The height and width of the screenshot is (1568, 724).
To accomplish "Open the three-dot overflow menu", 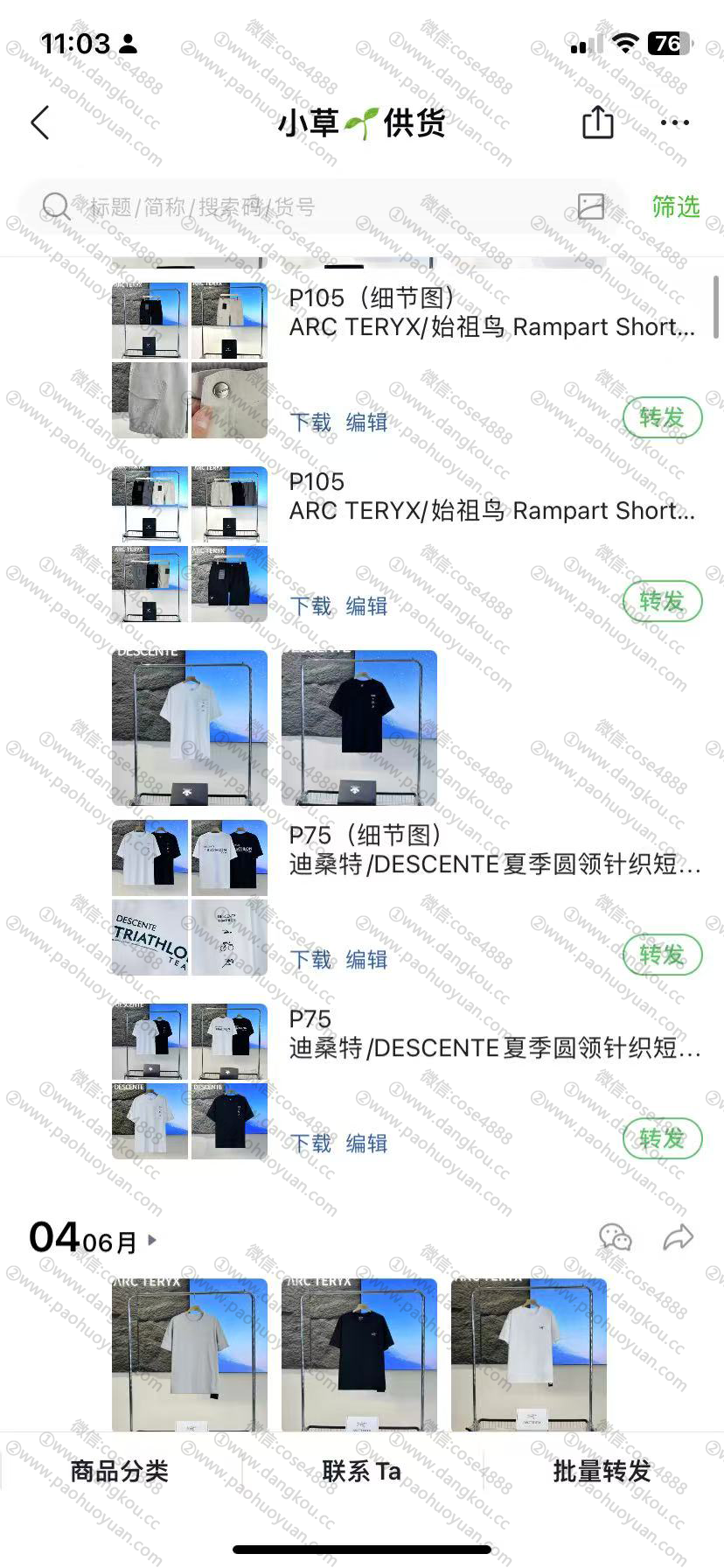I will click(675, 122).
